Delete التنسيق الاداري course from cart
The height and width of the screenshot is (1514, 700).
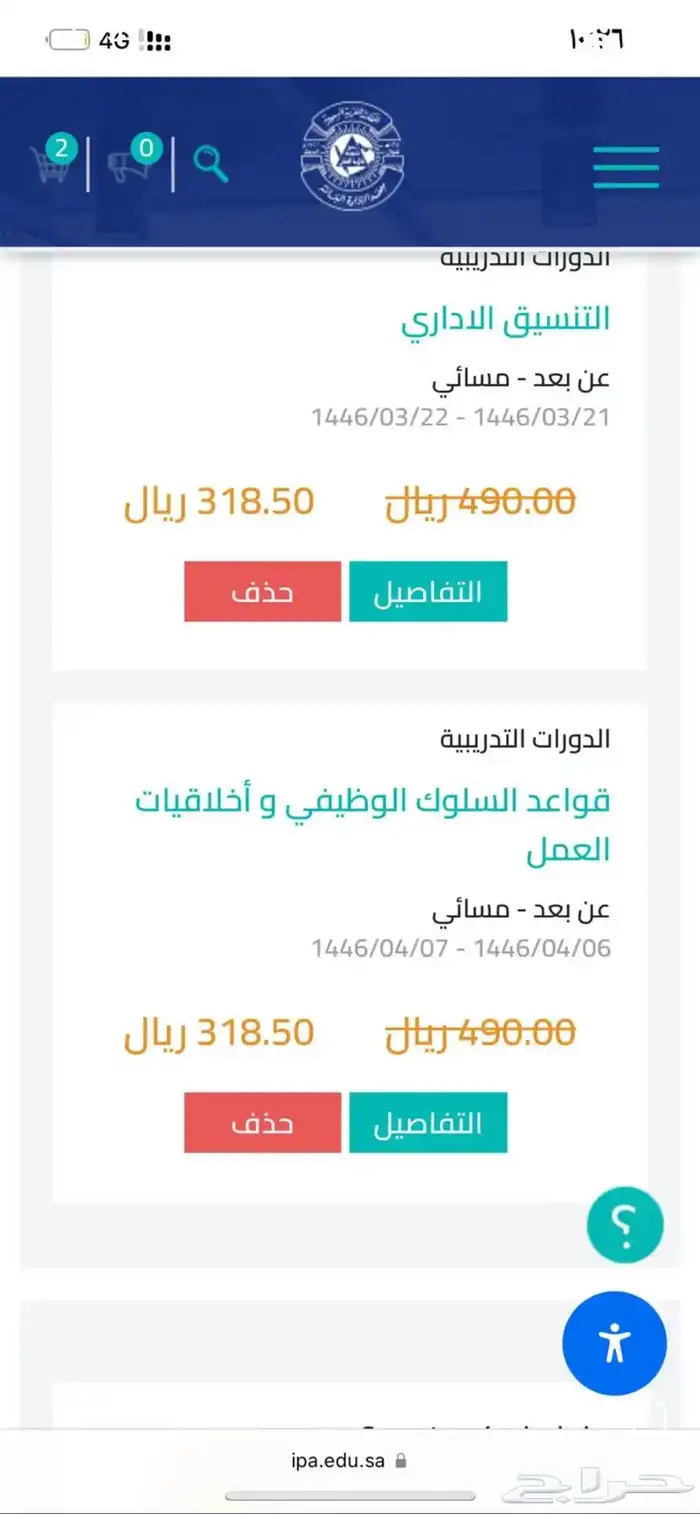coord(262,592)
